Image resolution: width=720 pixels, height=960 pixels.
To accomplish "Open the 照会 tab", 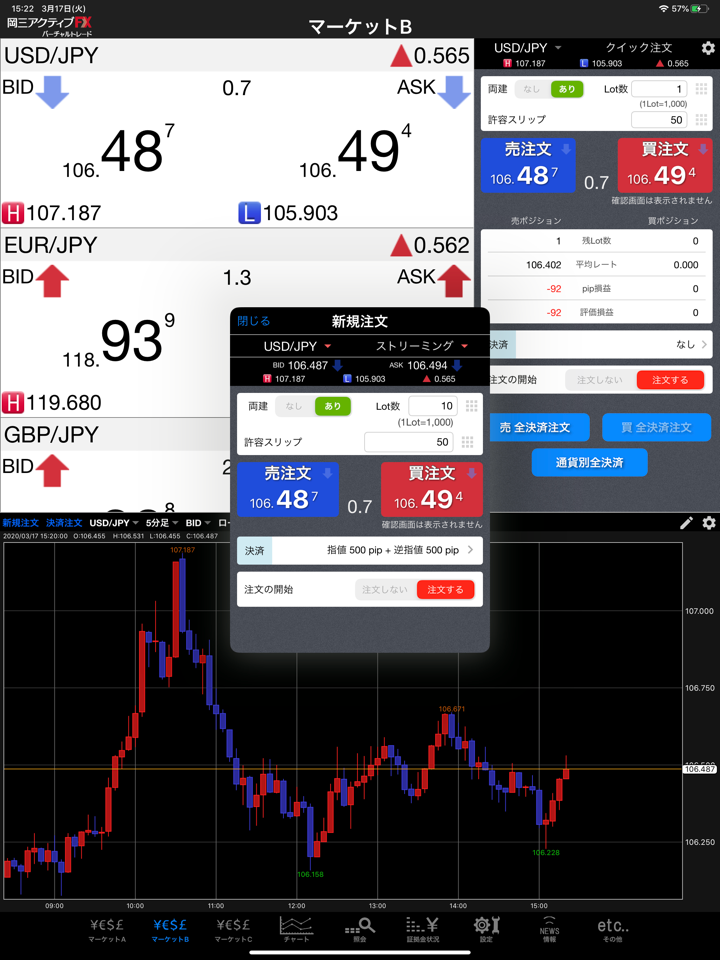I will click(x=359, y=930).
